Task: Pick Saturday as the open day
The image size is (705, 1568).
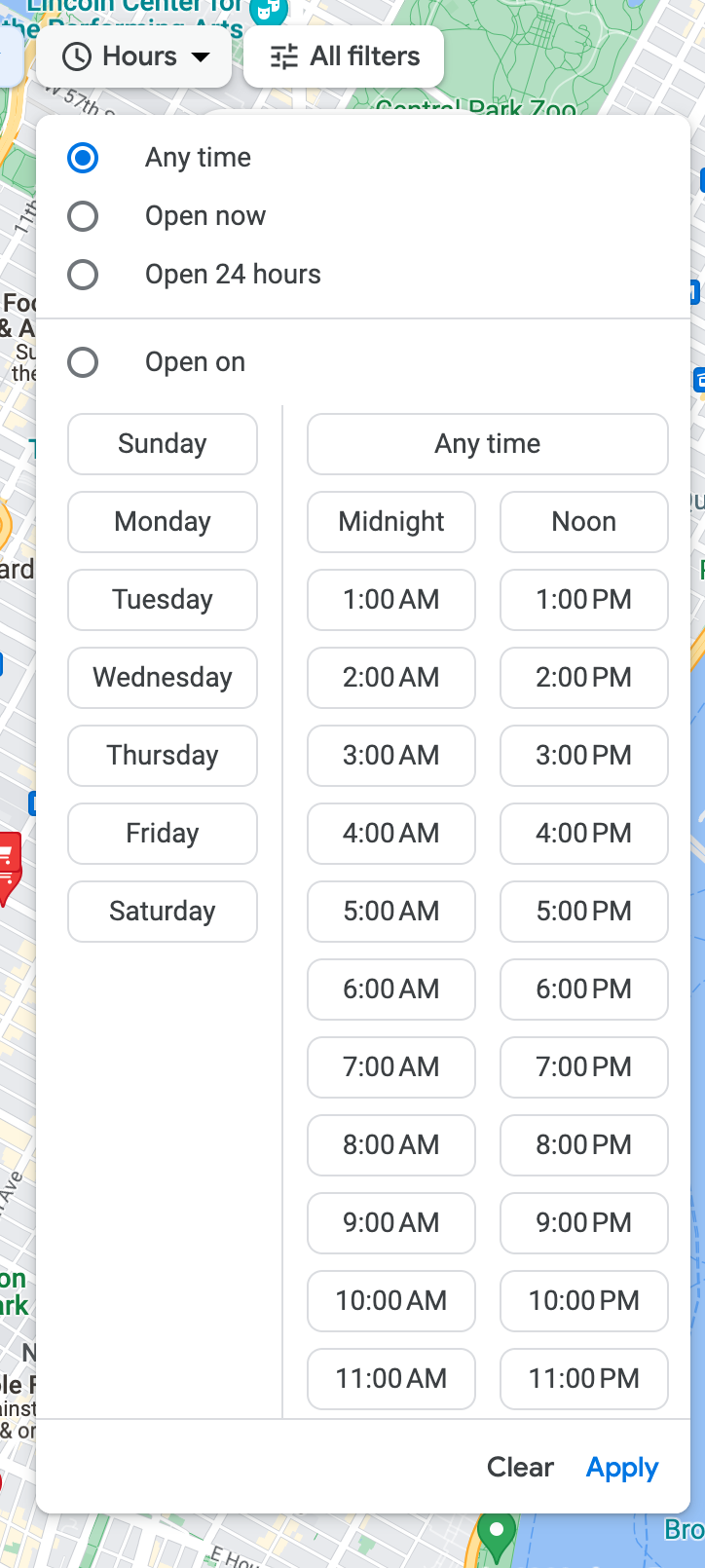Action: tap(162, 912)
